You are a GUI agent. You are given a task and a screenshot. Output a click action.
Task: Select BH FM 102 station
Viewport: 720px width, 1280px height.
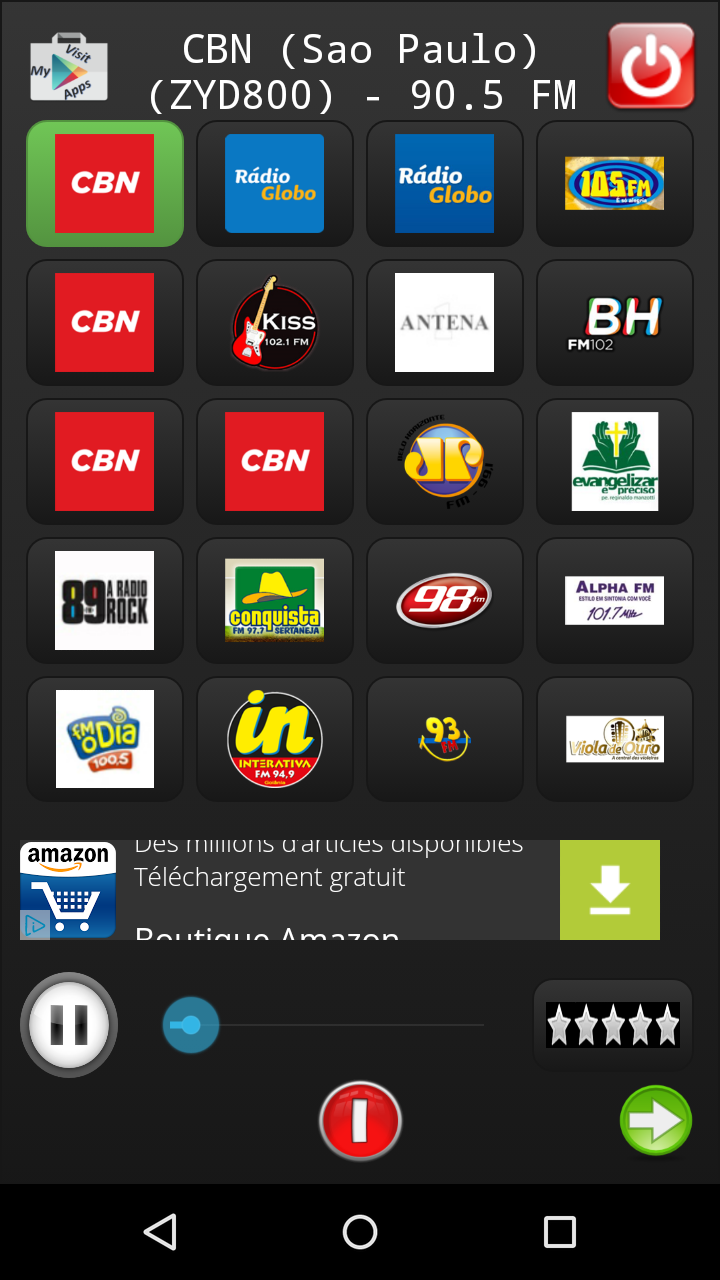(x=615, y=322)
